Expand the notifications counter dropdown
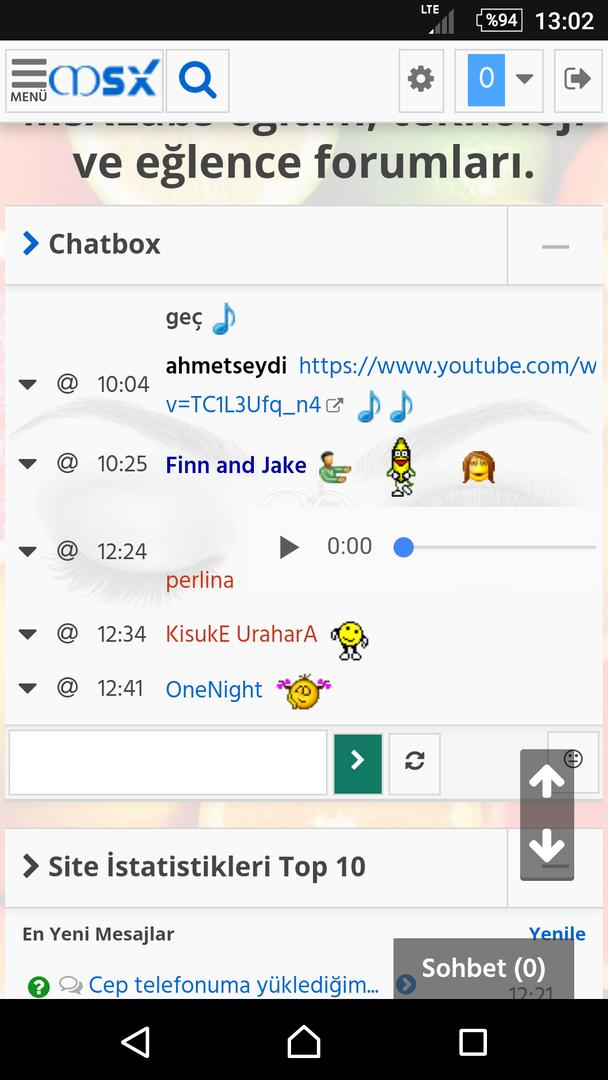This screenshot has width=608, height=1080. (523, 79)
